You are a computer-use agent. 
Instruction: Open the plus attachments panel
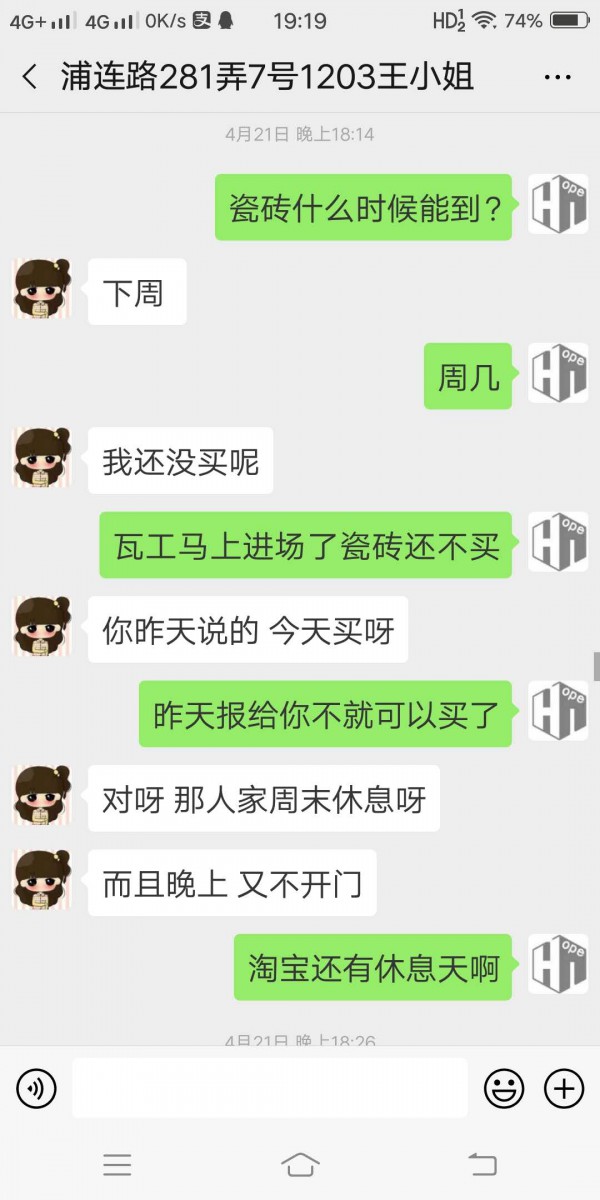(564, 1088)
